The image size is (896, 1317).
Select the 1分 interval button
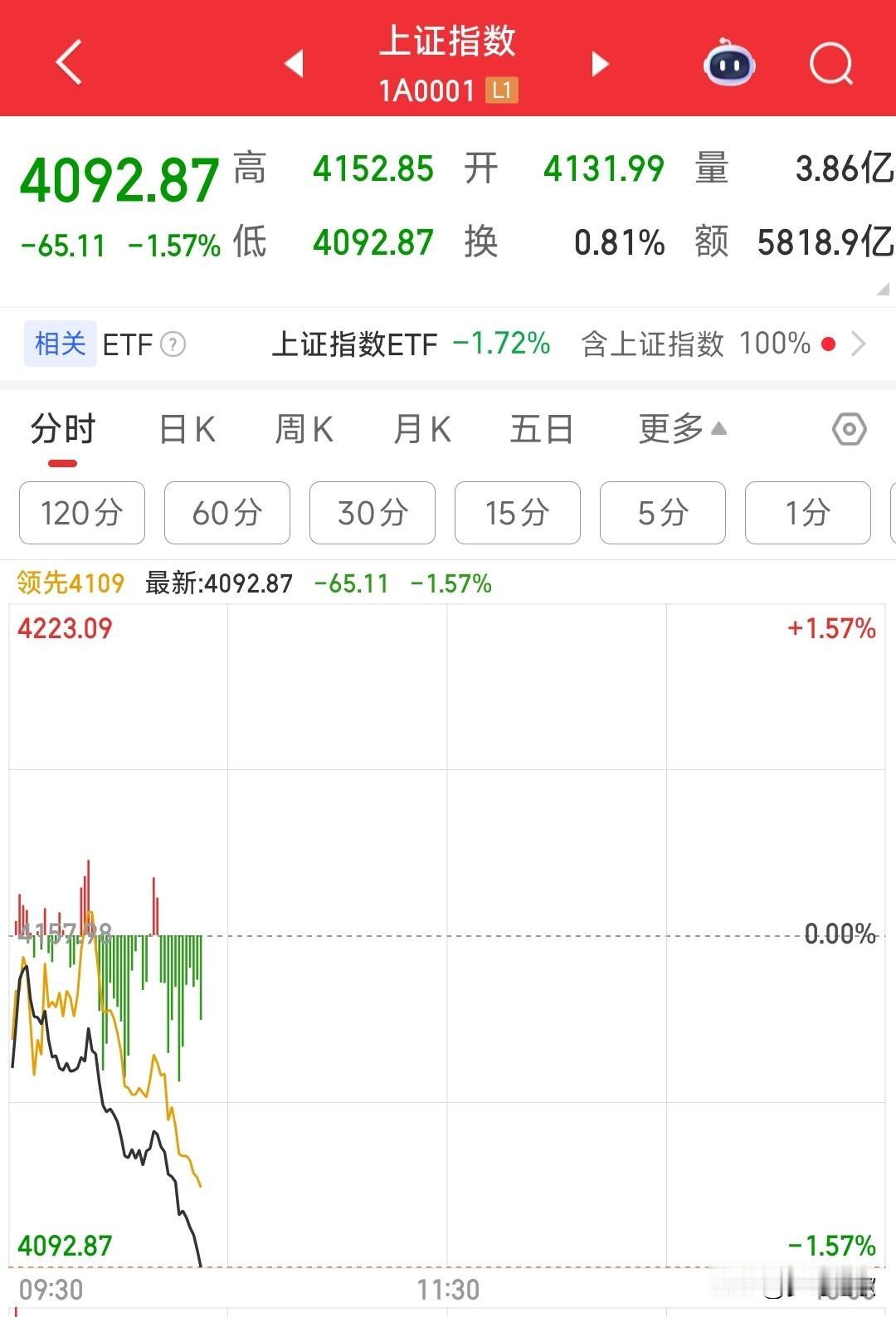coord(807,513)
